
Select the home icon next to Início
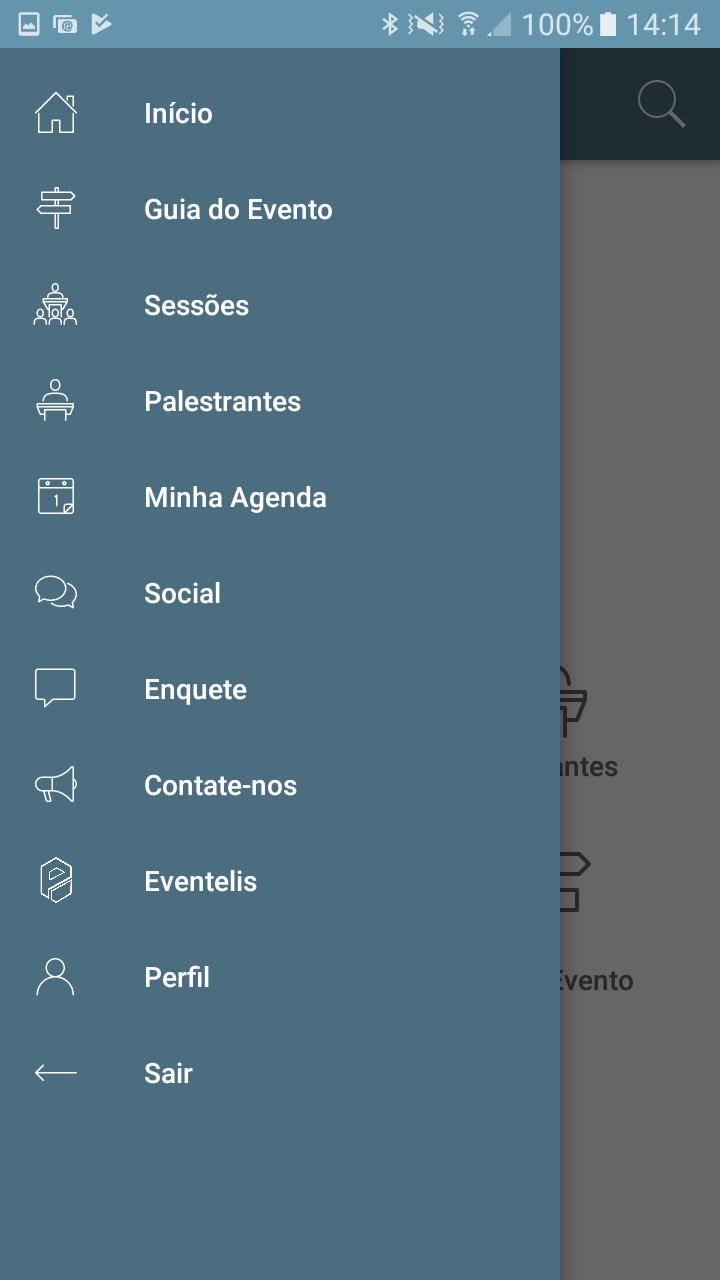click(x=54, y=112)
